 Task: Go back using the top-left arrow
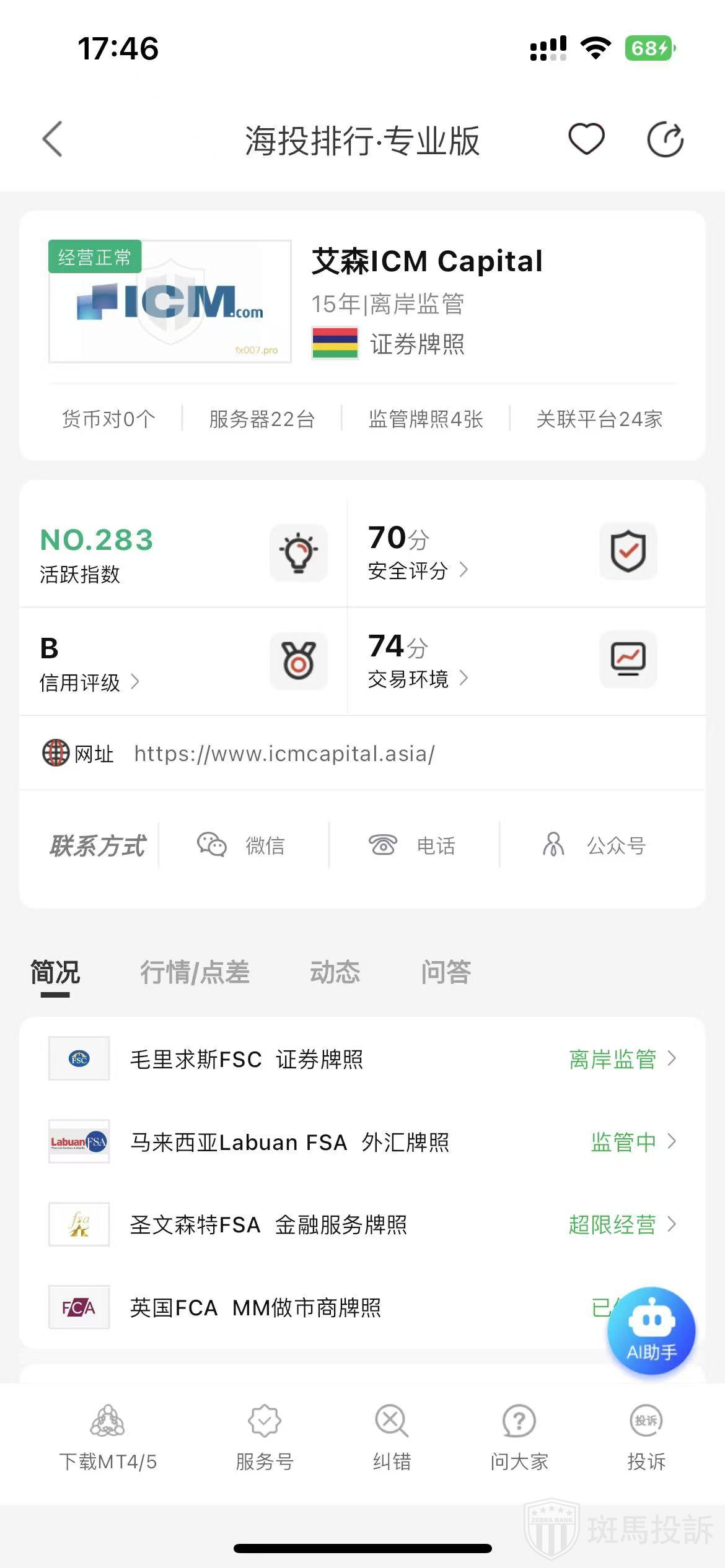coord(53,139)
